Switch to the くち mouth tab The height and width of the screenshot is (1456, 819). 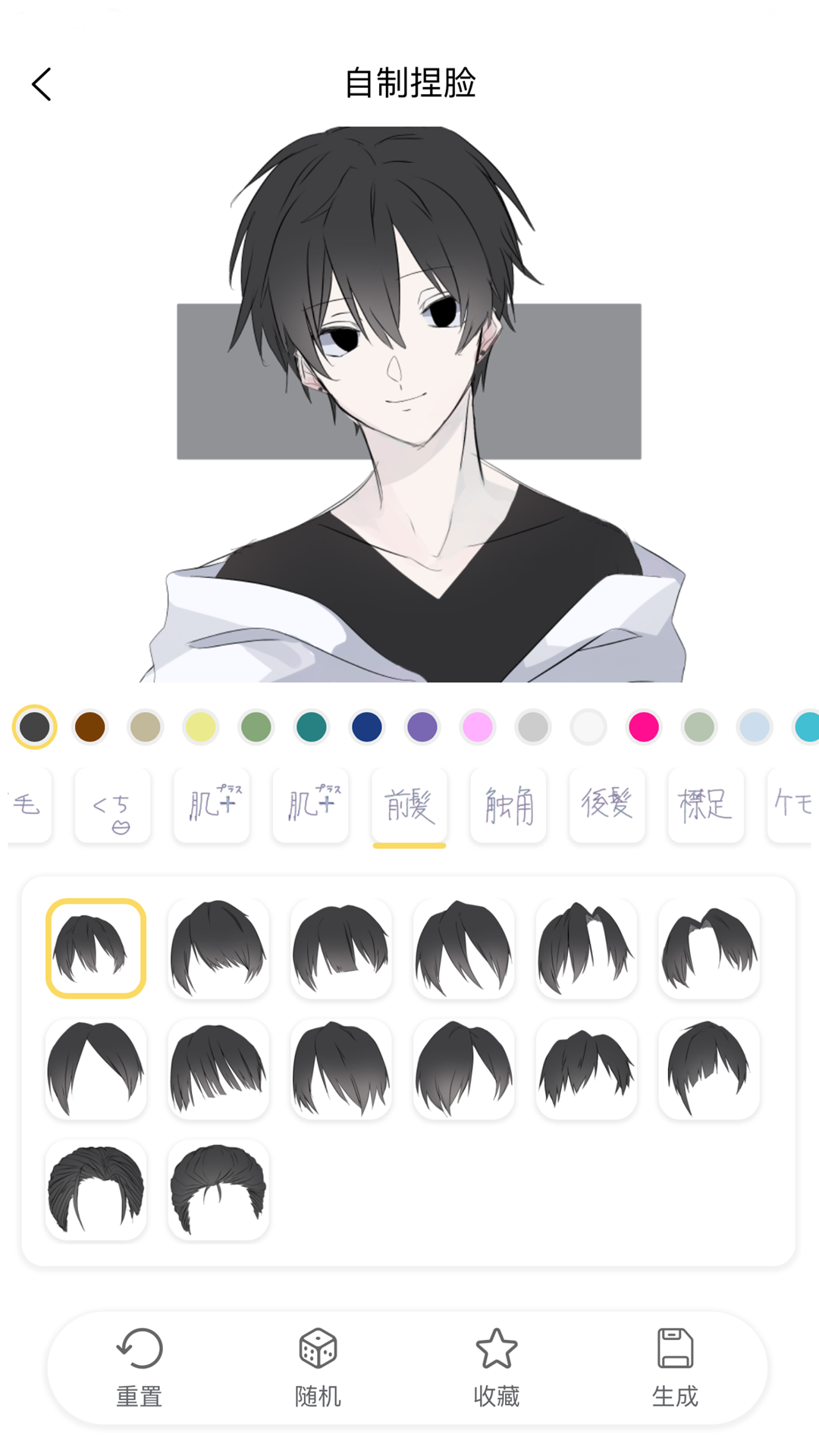[x=112, y=805]
